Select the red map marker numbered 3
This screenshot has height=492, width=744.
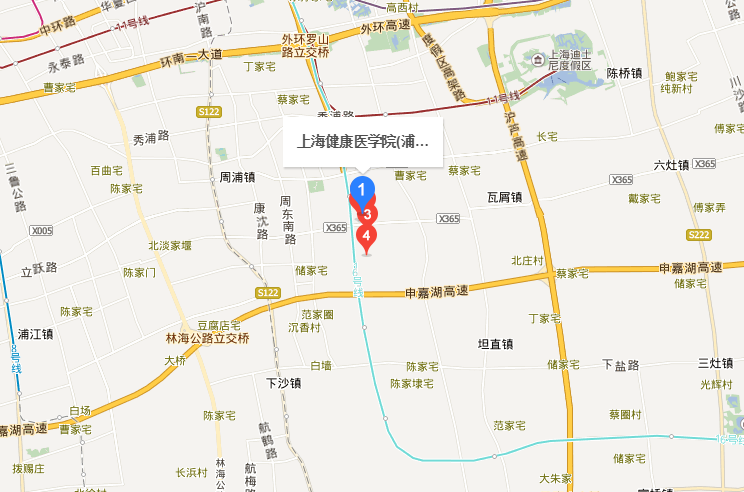[x=369, y=214]
